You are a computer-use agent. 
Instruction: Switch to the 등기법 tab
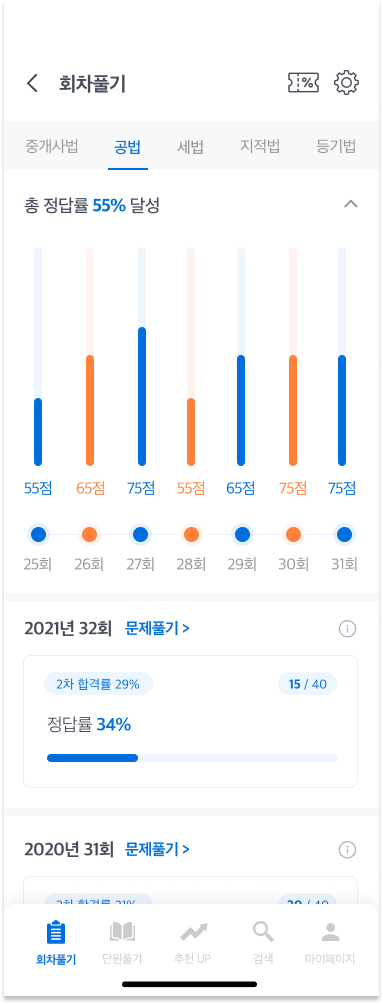(336, 146)
